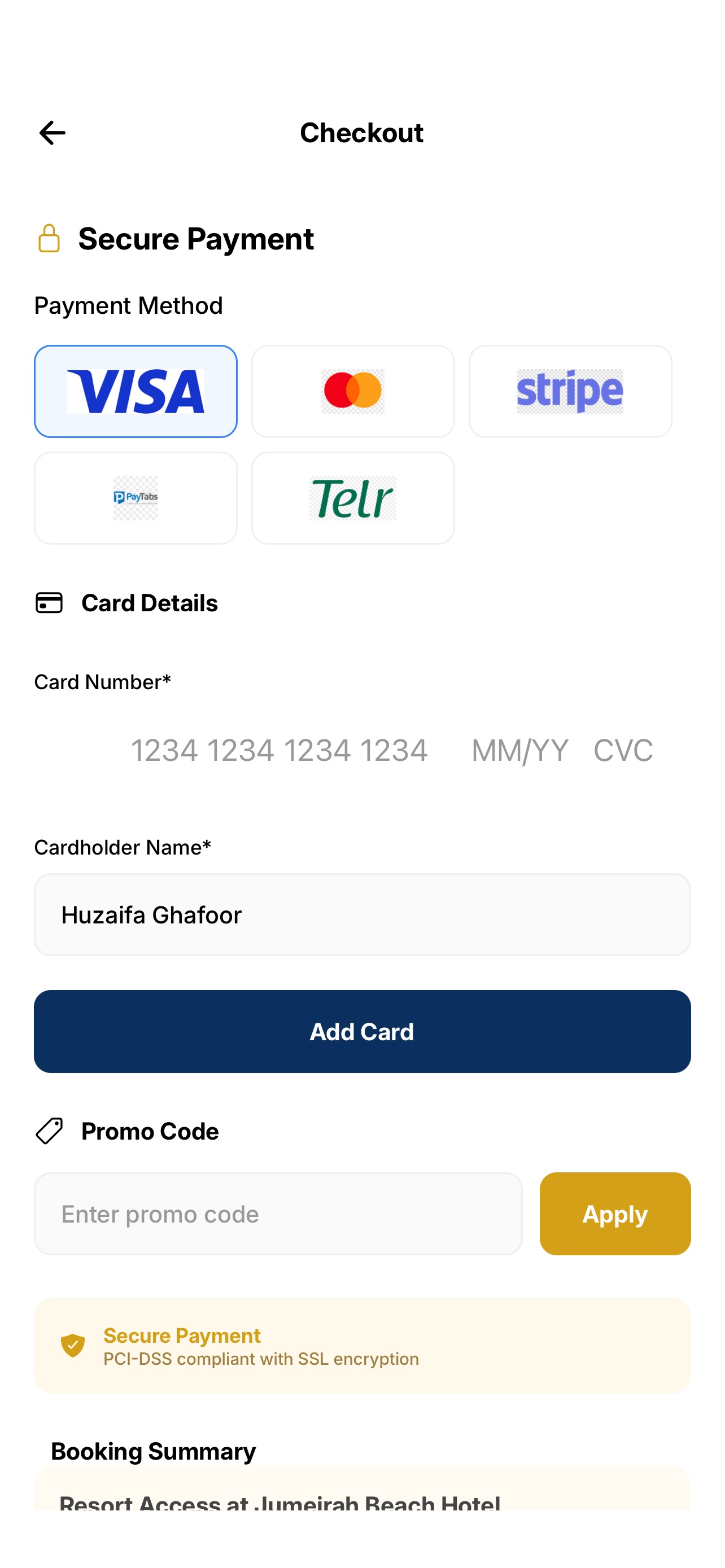Screen dimensions: 725x1568
Task: Go back from the Checkout screen
Action: point(53,133)
